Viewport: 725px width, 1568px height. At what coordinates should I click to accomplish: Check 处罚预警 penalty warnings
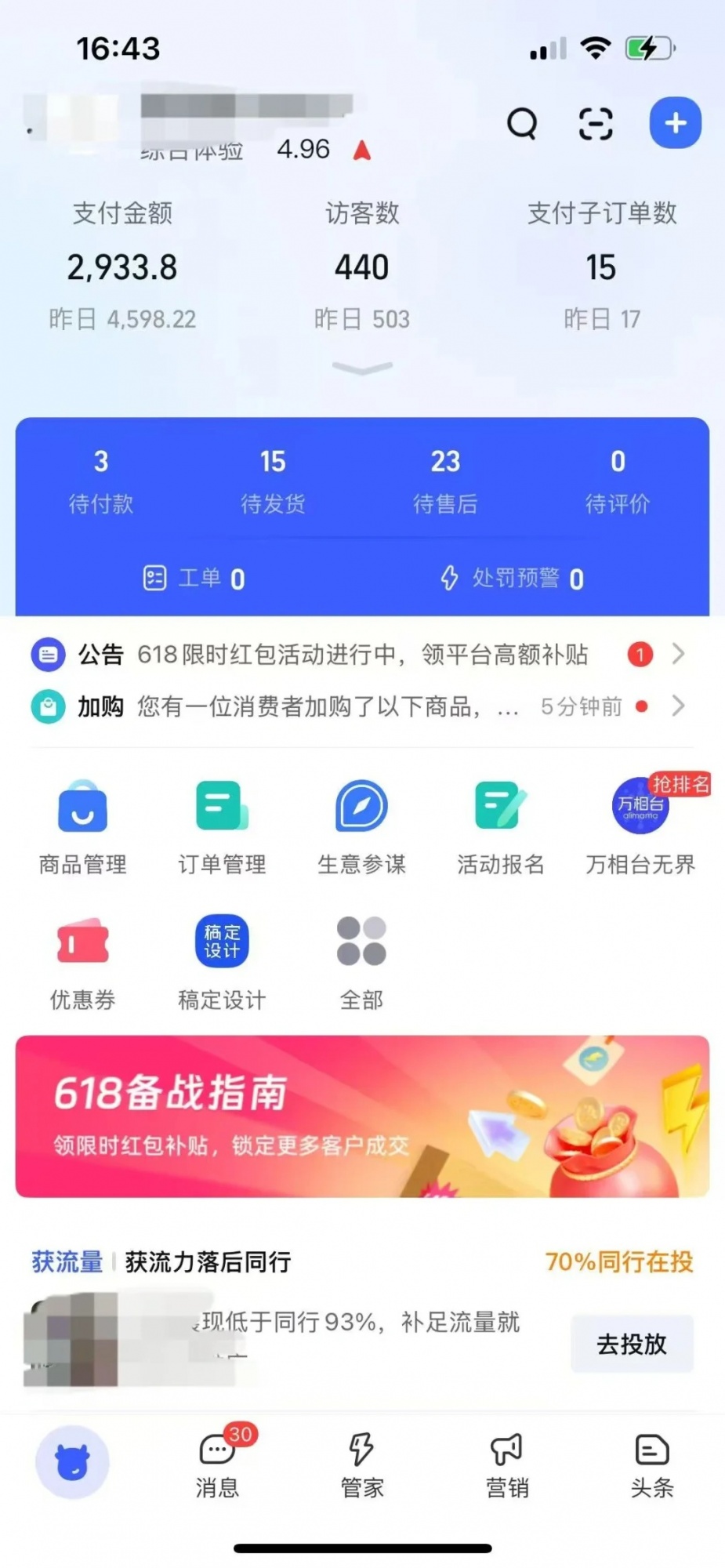[513, 579]
